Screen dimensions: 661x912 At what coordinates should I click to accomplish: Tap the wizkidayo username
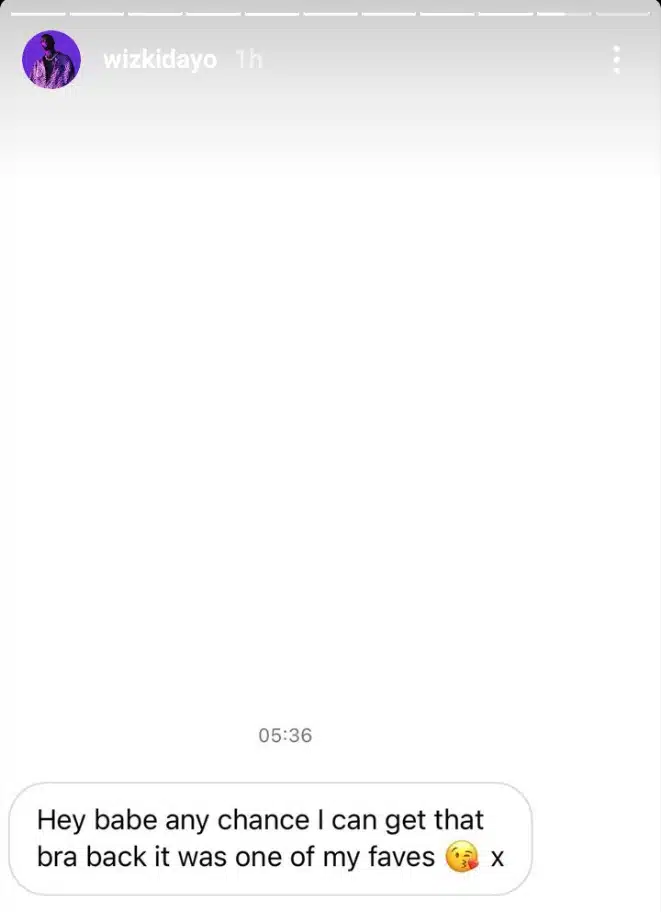[x=160, y=60]
